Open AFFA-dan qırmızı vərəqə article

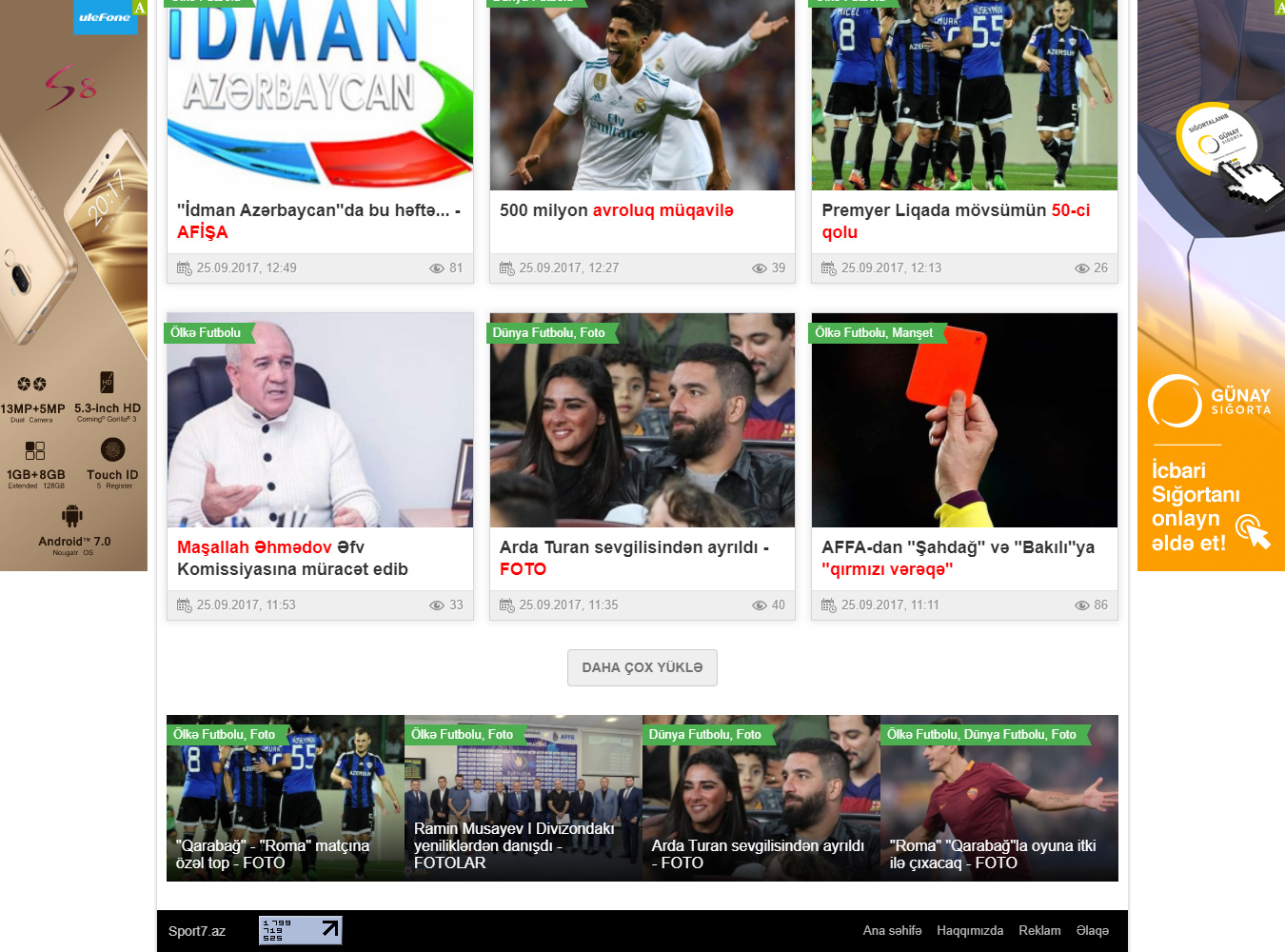tap(957, 558)
